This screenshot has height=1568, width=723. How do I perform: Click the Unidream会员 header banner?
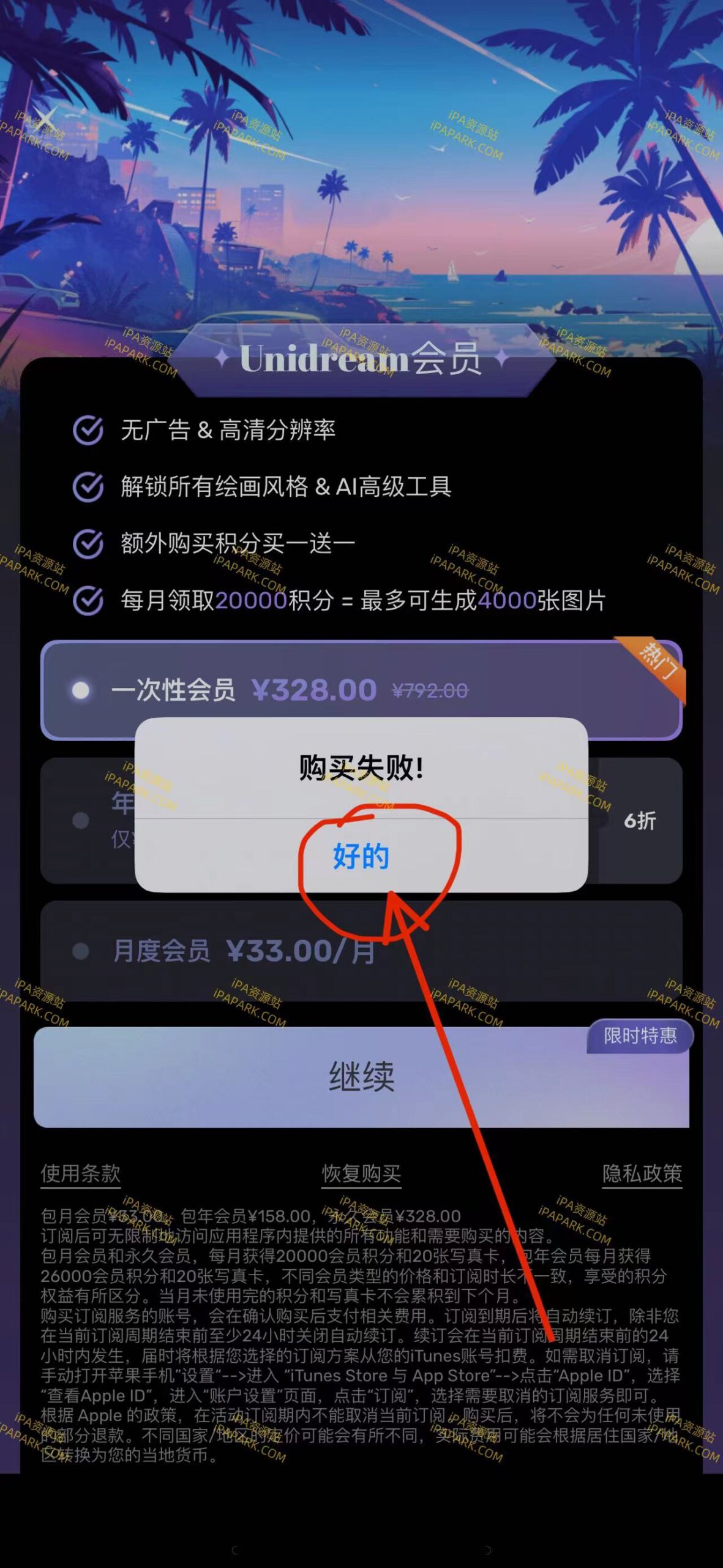(x=361, y=362)
